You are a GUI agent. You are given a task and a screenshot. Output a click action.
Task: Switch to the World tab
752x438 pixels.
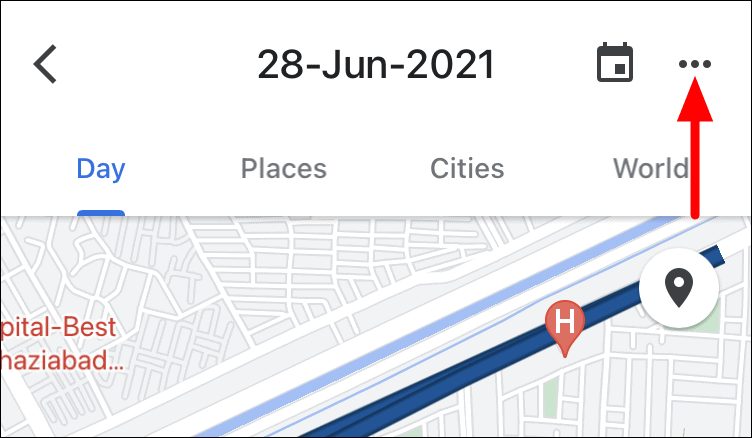(x=650, y=168)
